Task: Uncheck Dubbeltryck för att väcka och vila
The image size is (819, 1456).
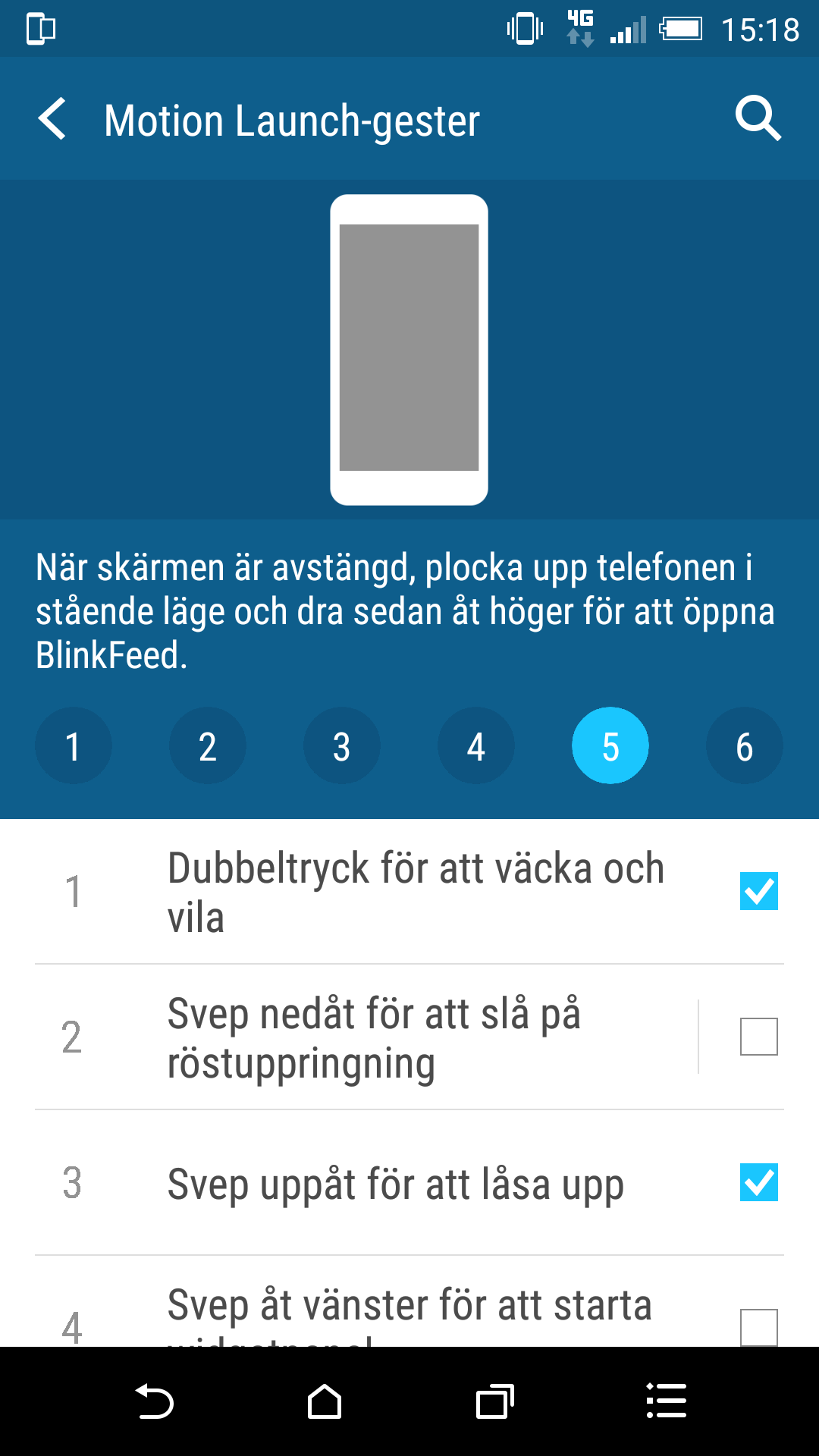Action: click(758, 891)
